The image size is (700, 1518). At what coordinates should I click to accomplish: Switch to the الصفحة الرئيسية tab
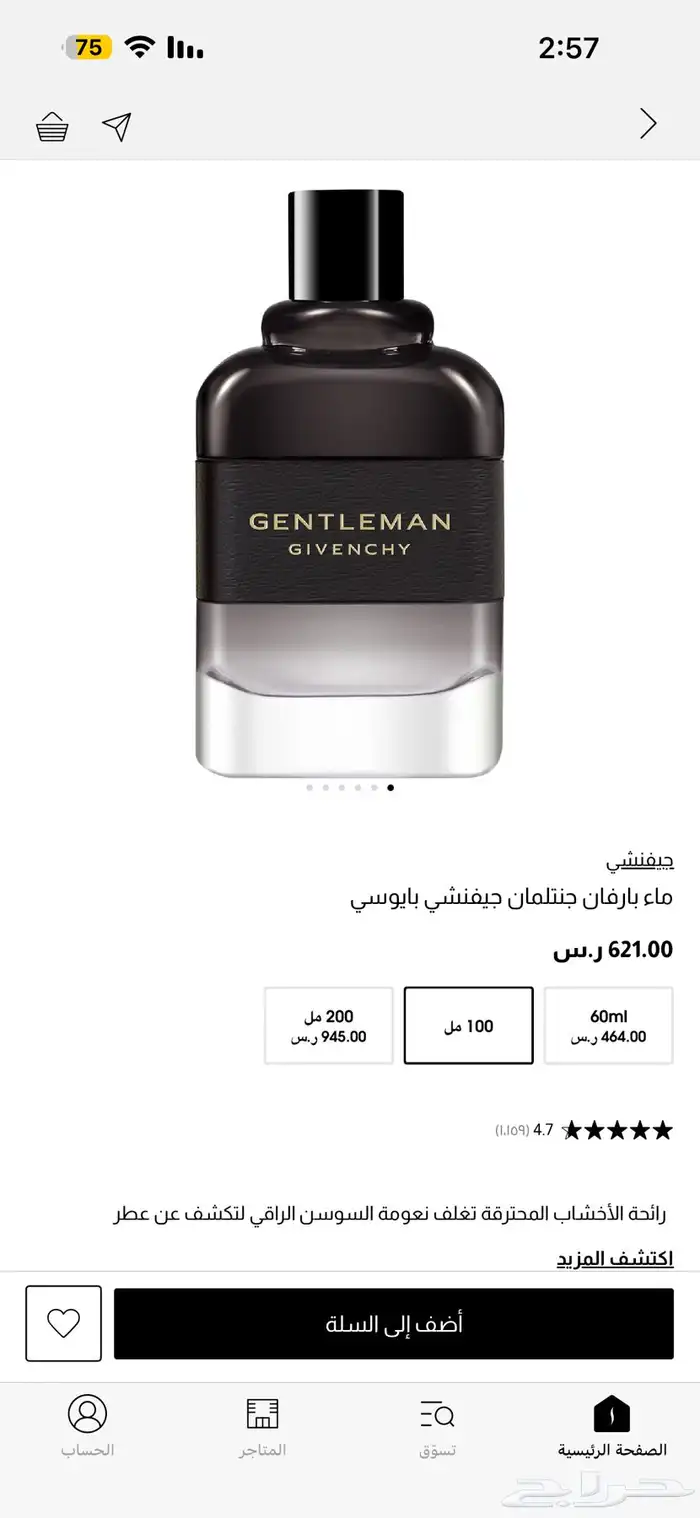coord(612,1428)
